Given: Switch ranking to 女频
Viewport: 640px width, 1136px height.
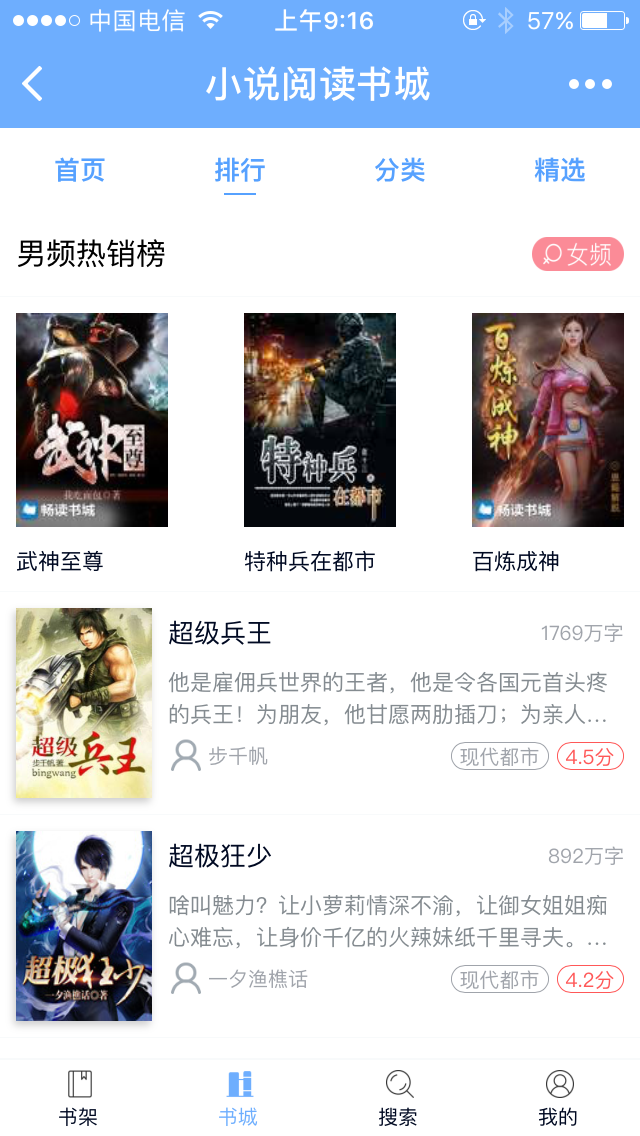Looking at the screenshot, I should click(577, 255).
